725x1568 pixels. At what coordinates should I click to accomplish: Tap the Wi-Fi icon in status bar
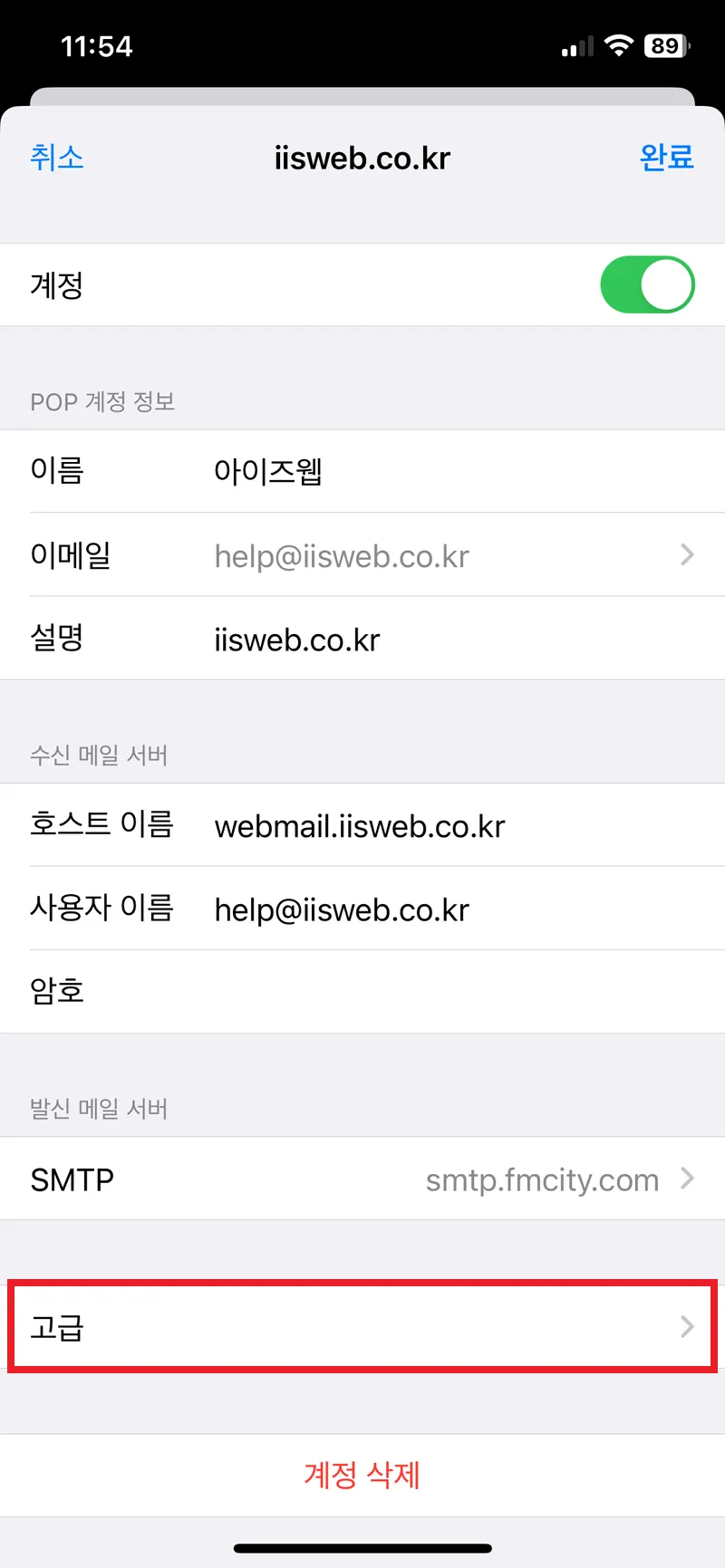[618, 45]
